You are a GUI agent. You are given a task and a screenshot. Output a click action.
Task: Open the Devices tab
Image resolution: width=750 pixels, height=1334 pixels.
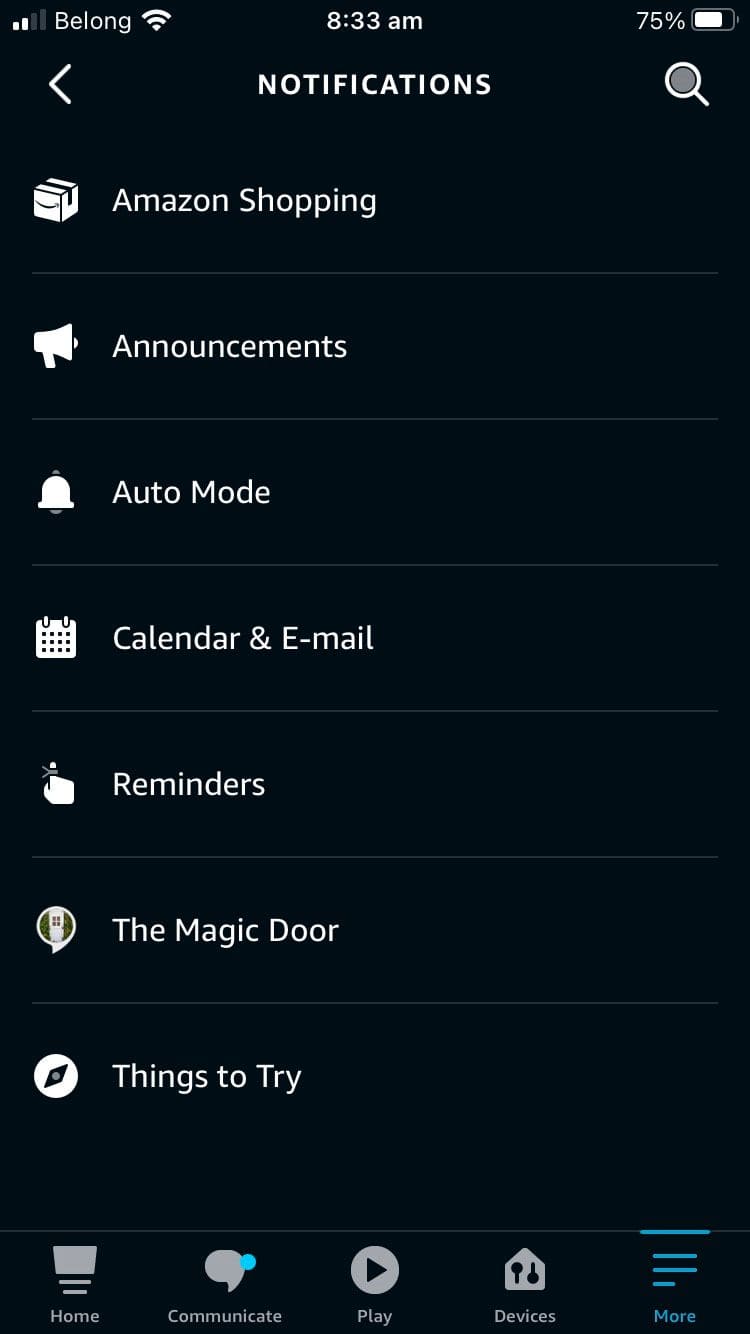tap(525, 1284)
